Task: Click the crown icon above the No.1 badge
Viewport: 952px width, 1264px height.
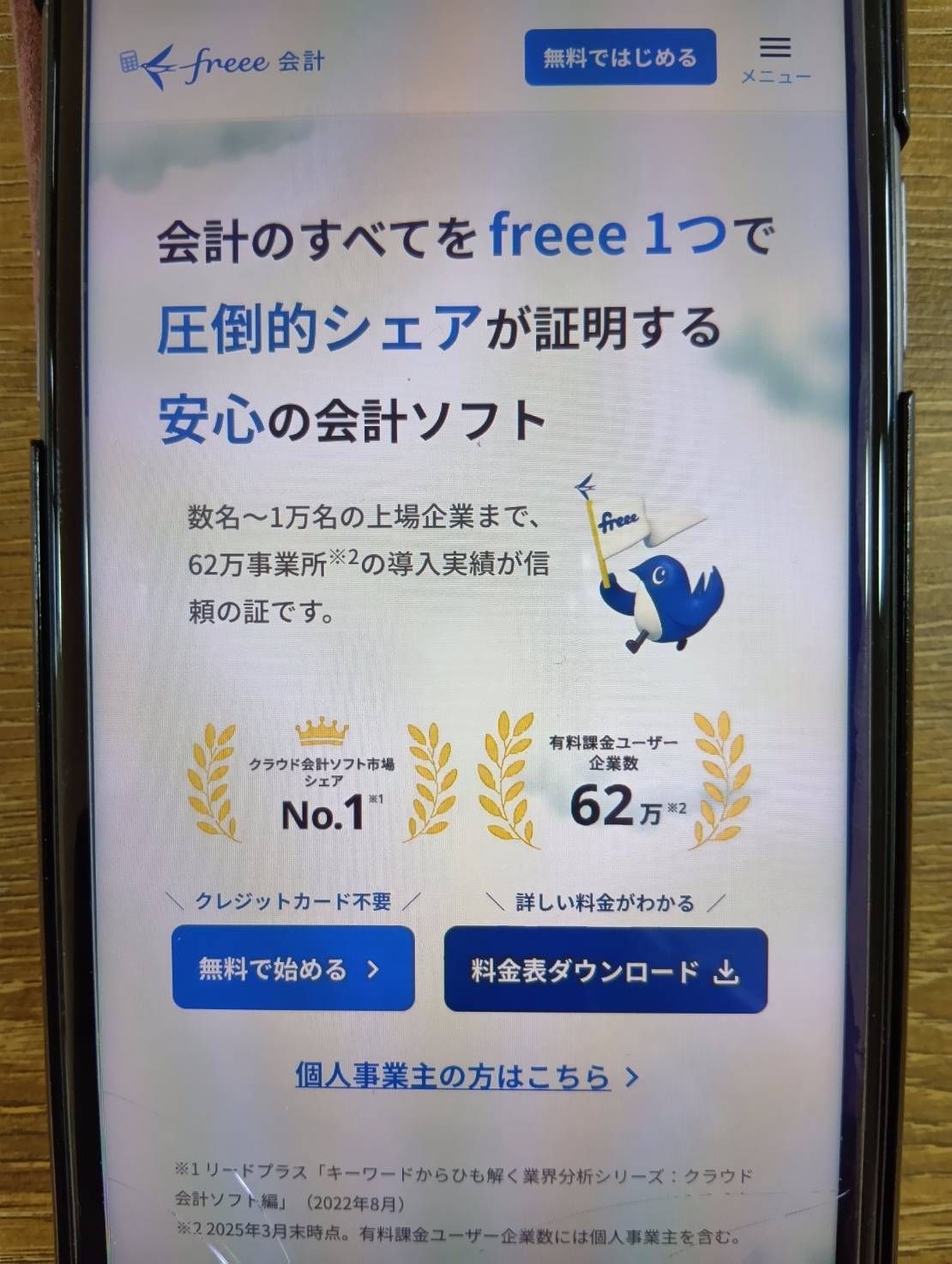Action: (x=320, y=735)
